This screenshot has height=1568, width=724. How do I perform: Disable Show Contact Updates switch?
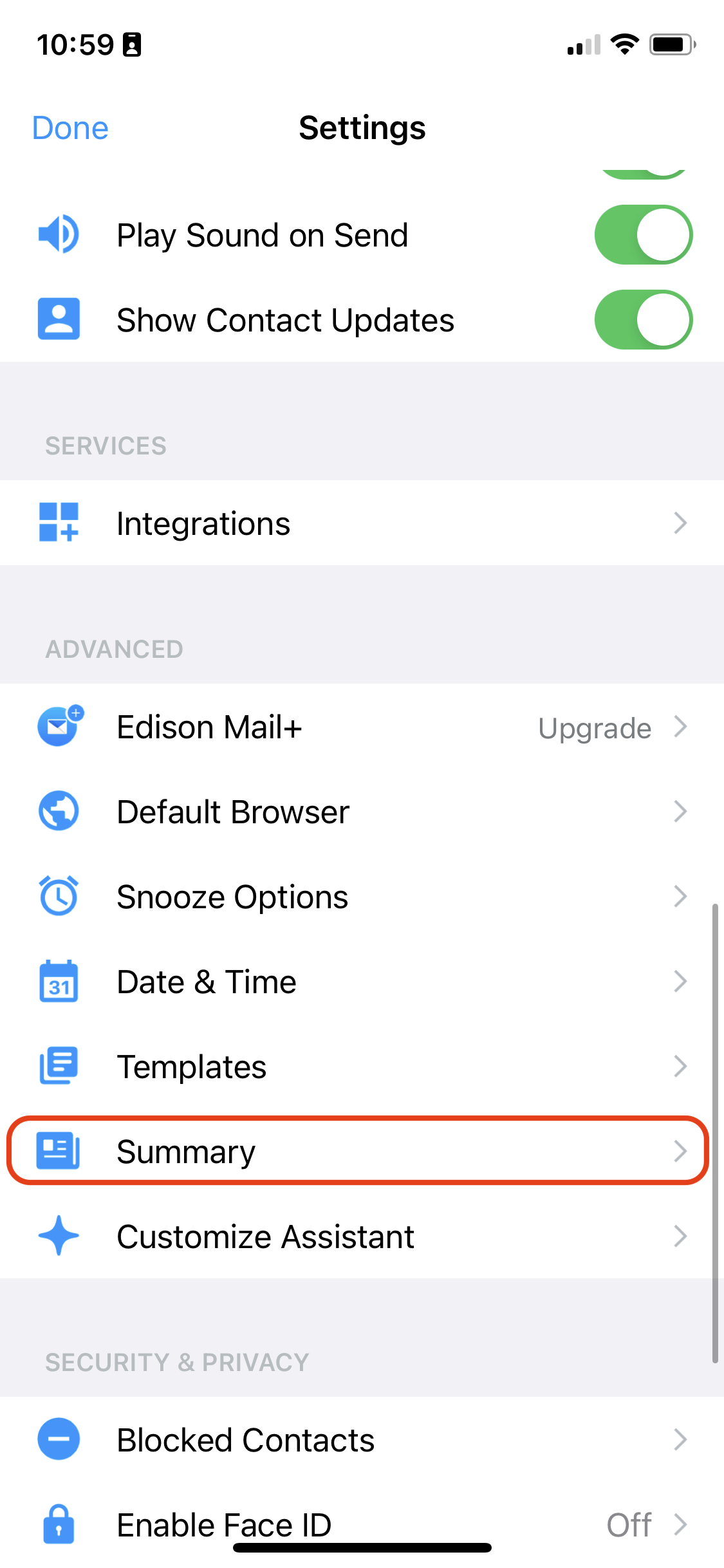click(643, 320)
